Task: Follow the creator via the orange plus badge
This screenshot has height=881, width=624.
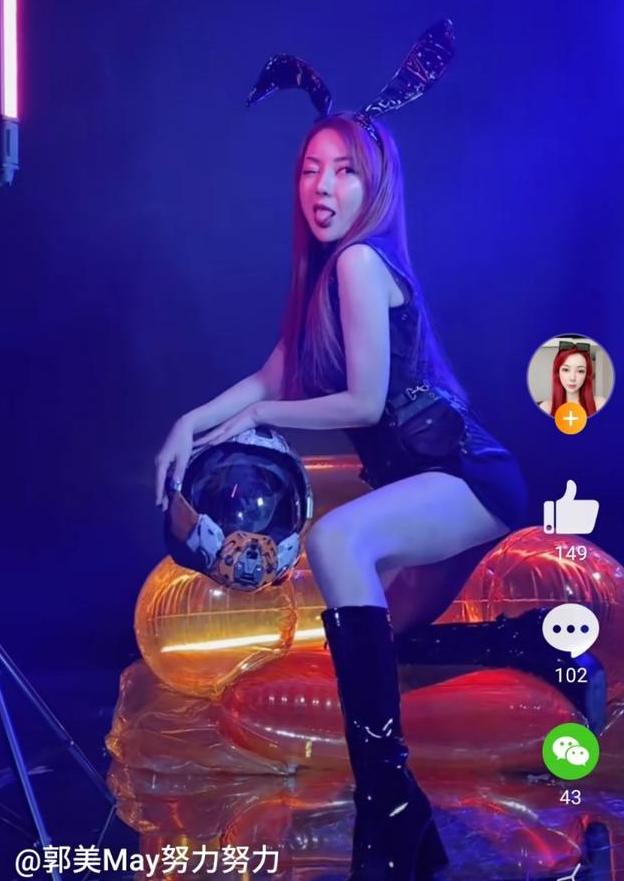Action: [570, 419]
